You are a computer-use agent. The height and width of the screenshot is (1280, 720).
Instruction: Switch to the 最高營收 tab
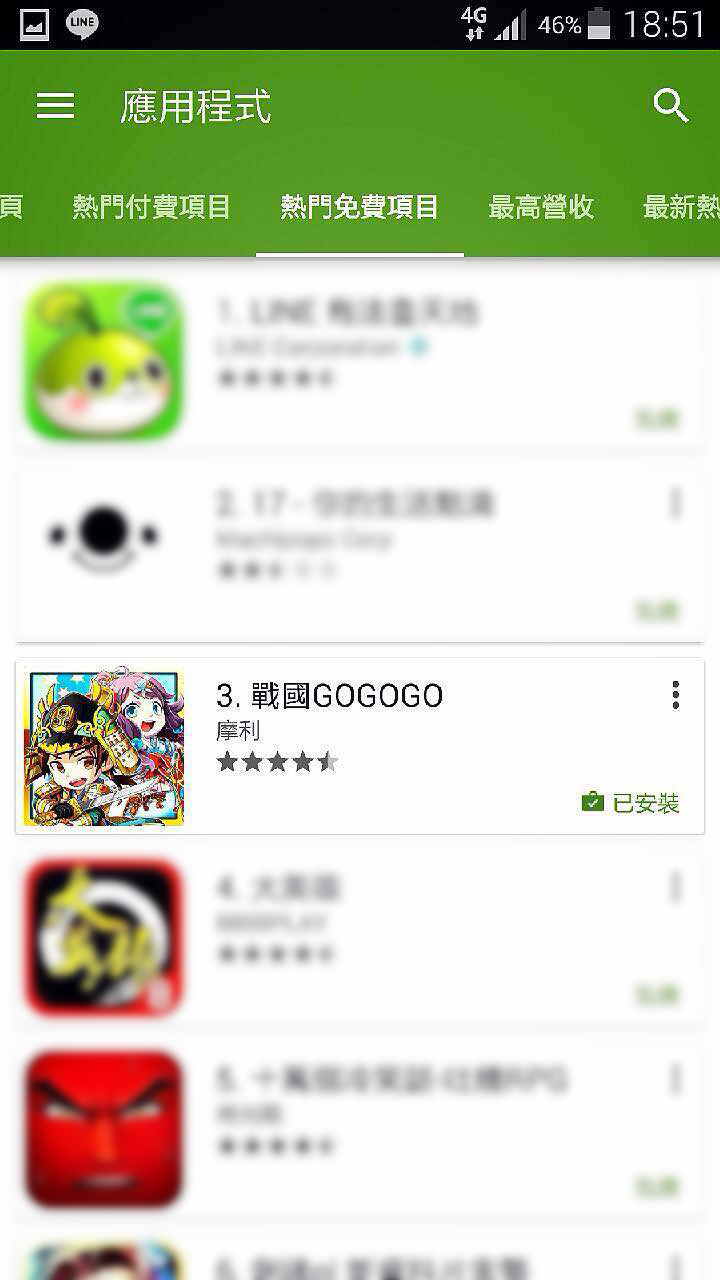tap(541, 207)
